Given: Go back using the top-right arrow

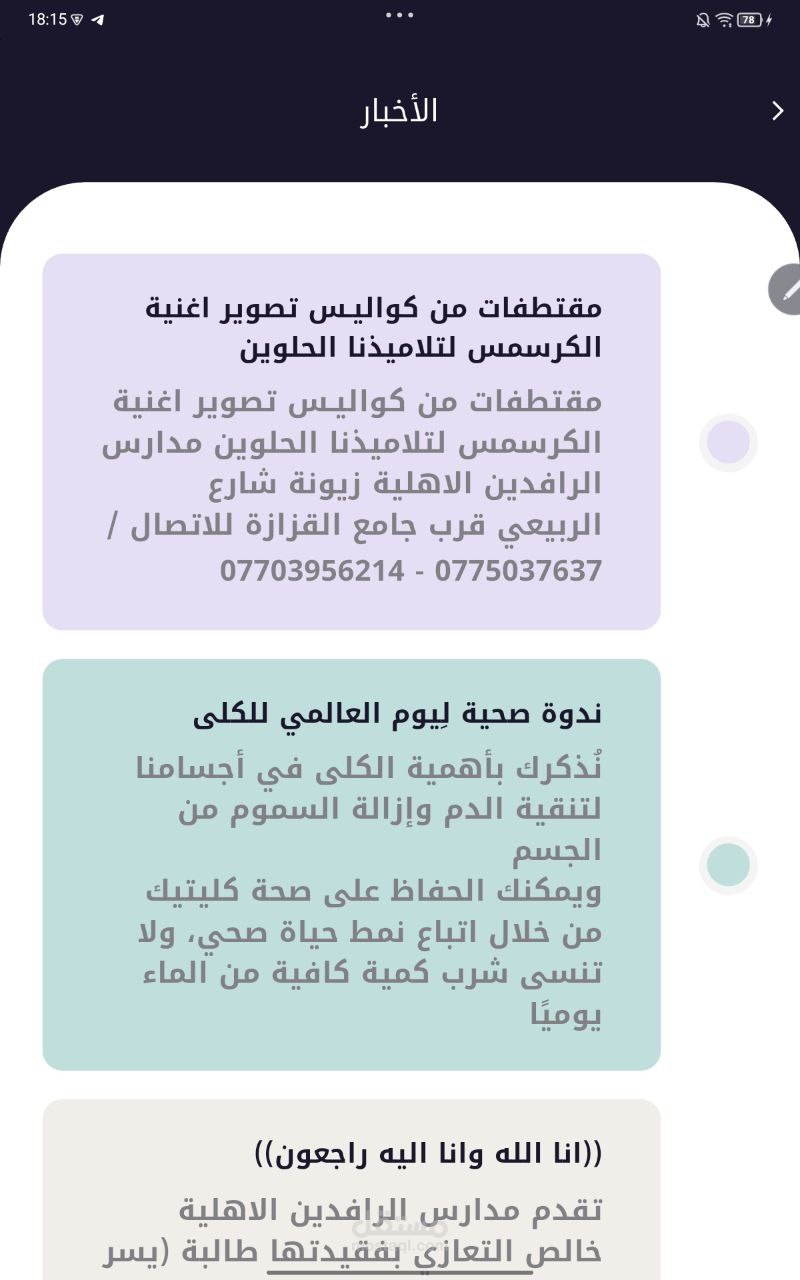Looking at the screenshot, I should click(x=778, y=111).
